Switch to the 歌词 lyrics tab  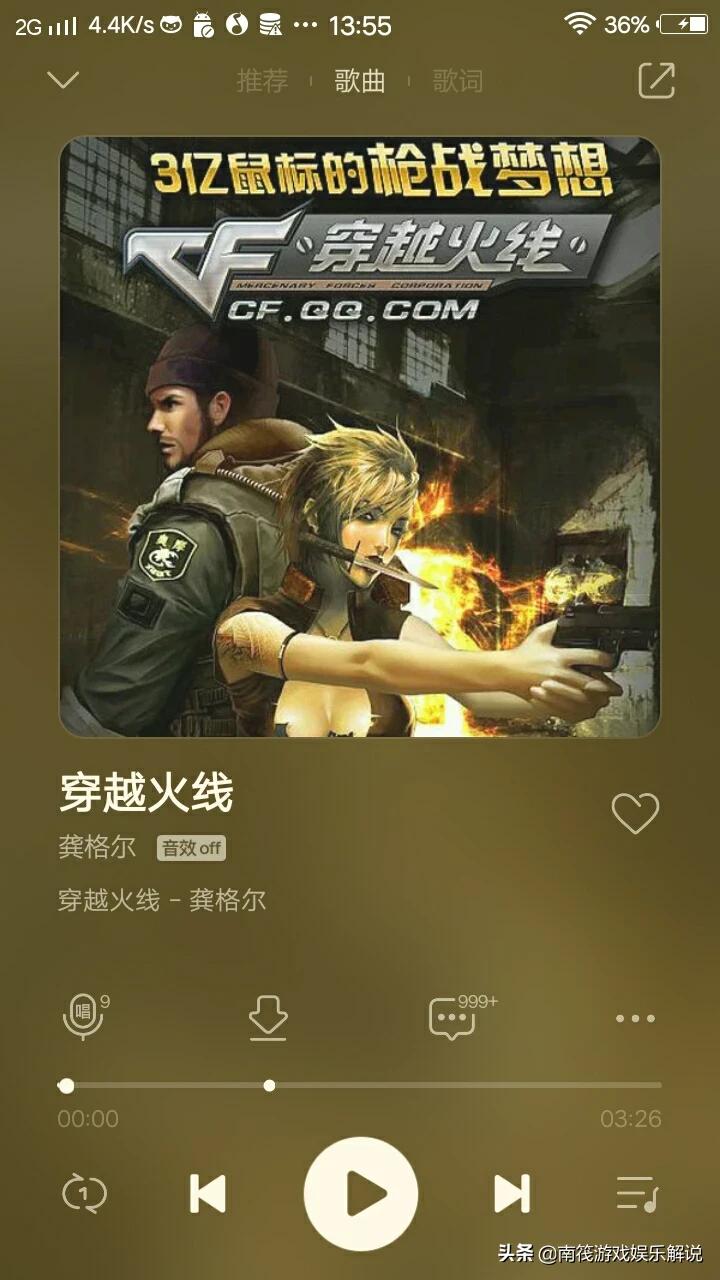coord(457,81)
